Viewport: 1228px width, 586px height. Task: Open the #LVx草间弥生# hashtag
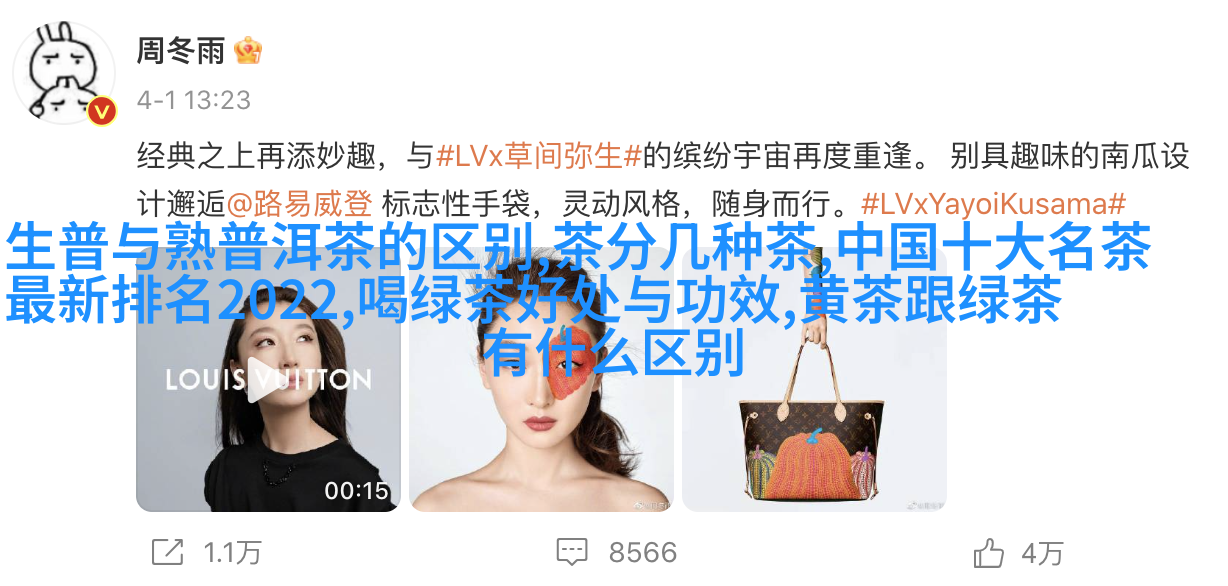point(539,157)
